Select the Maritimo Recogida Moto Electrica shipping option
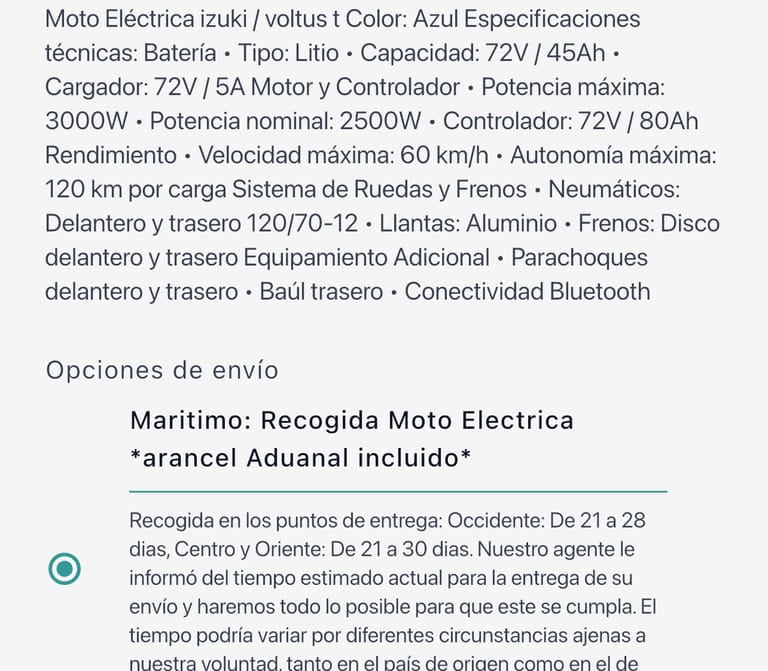This screenshot has width=768, height=671. [65, 569]
